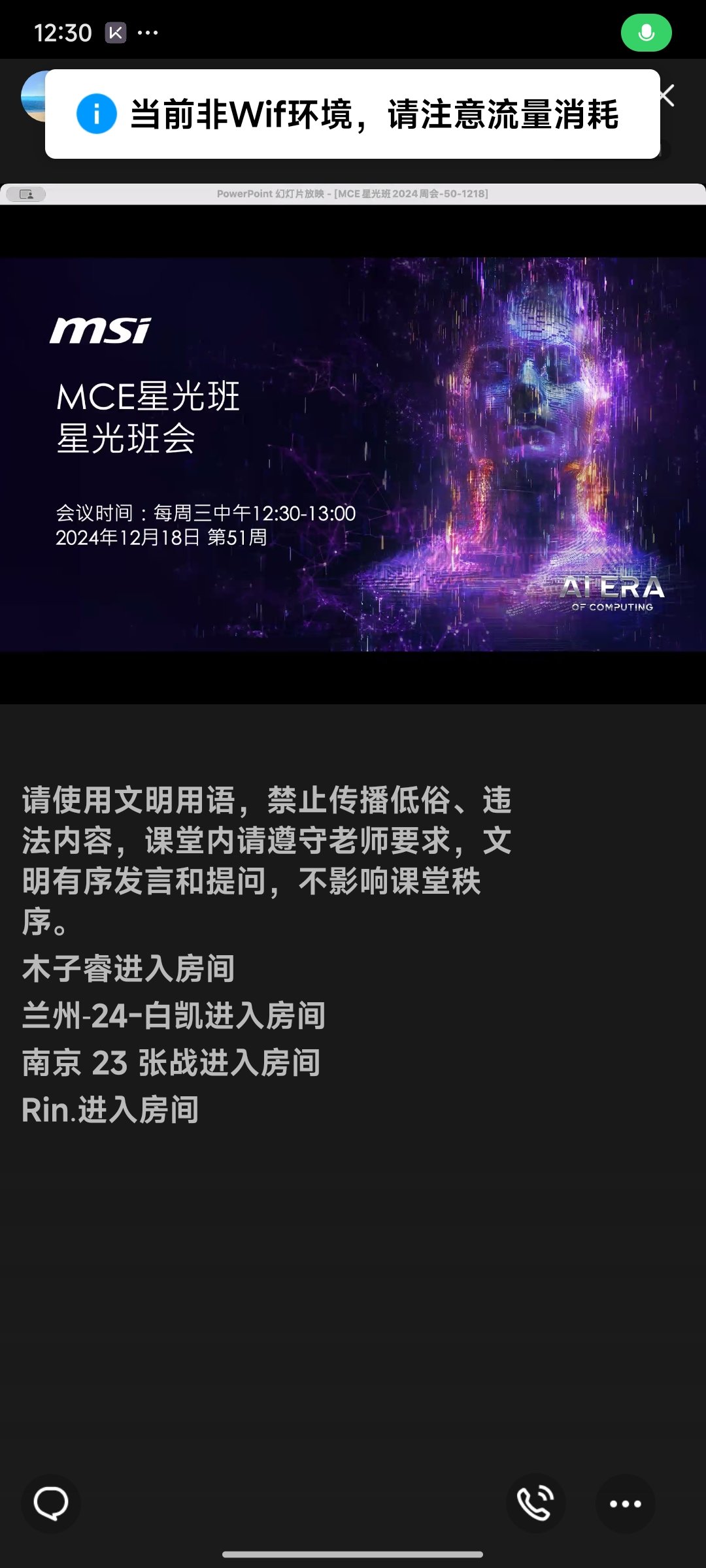Tap the phone call icon
This screenshot has height=1568, width=706.
[x=535, y=1503]
